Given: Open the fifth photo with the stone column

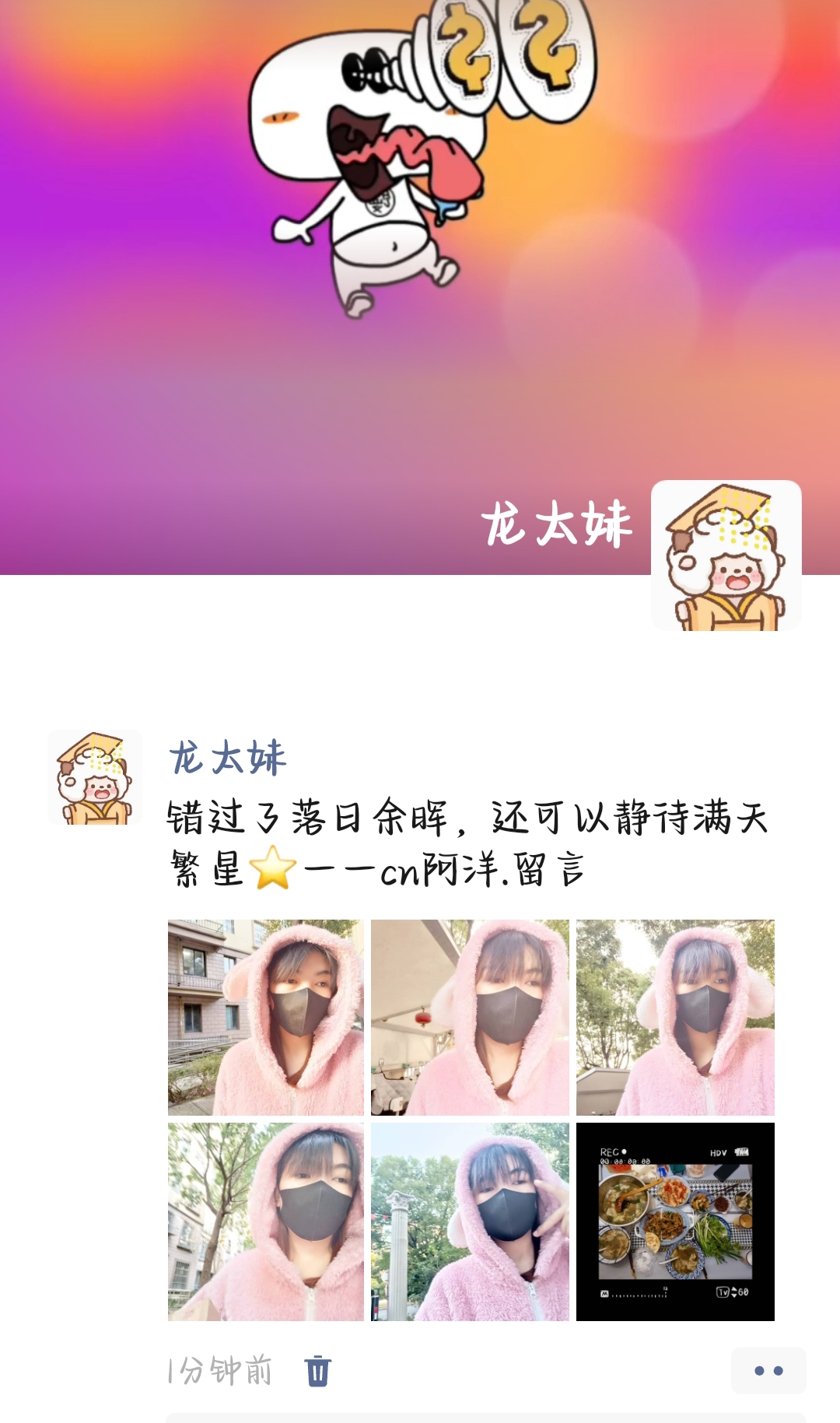Looking at the screenshot, I should point(470,1221).
